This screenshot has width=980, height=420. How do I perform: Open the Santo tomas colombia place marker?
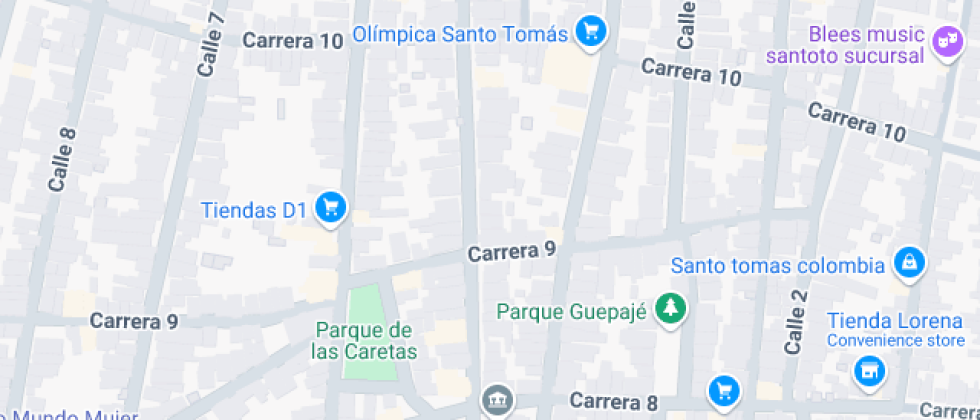[908, 263]
